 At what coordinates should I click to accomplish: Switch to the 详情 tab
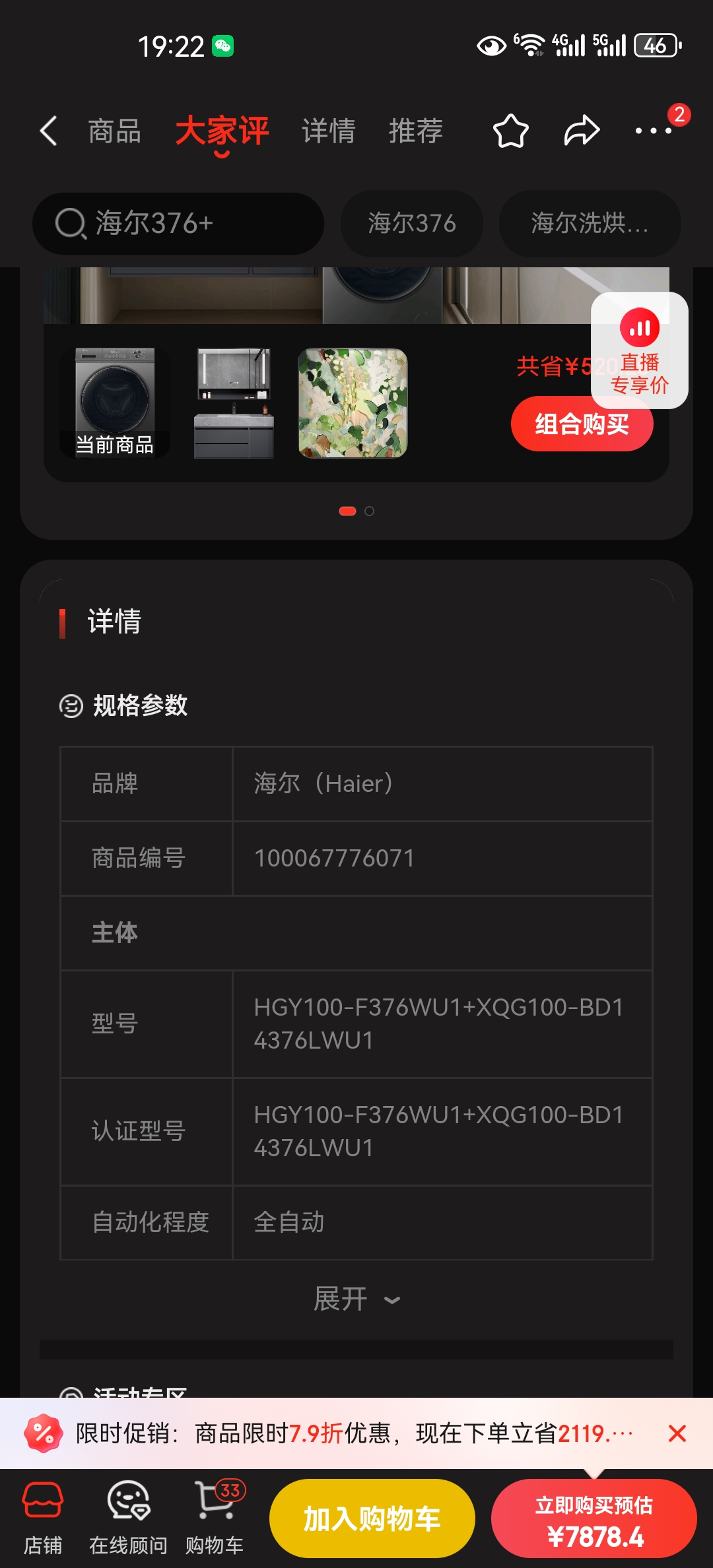(328, 130)
